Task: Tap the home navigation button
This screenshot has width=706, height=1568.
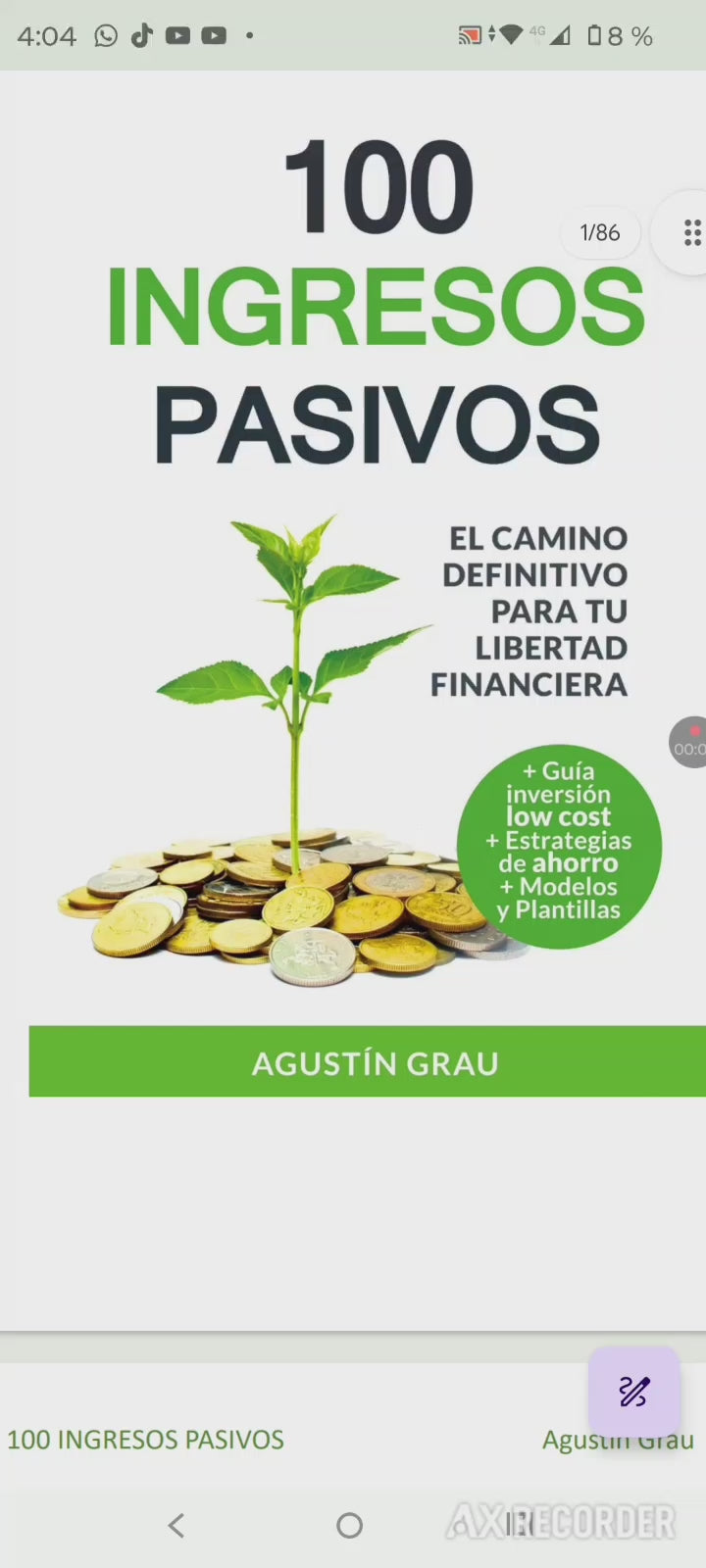Action: coord(349,1525)
